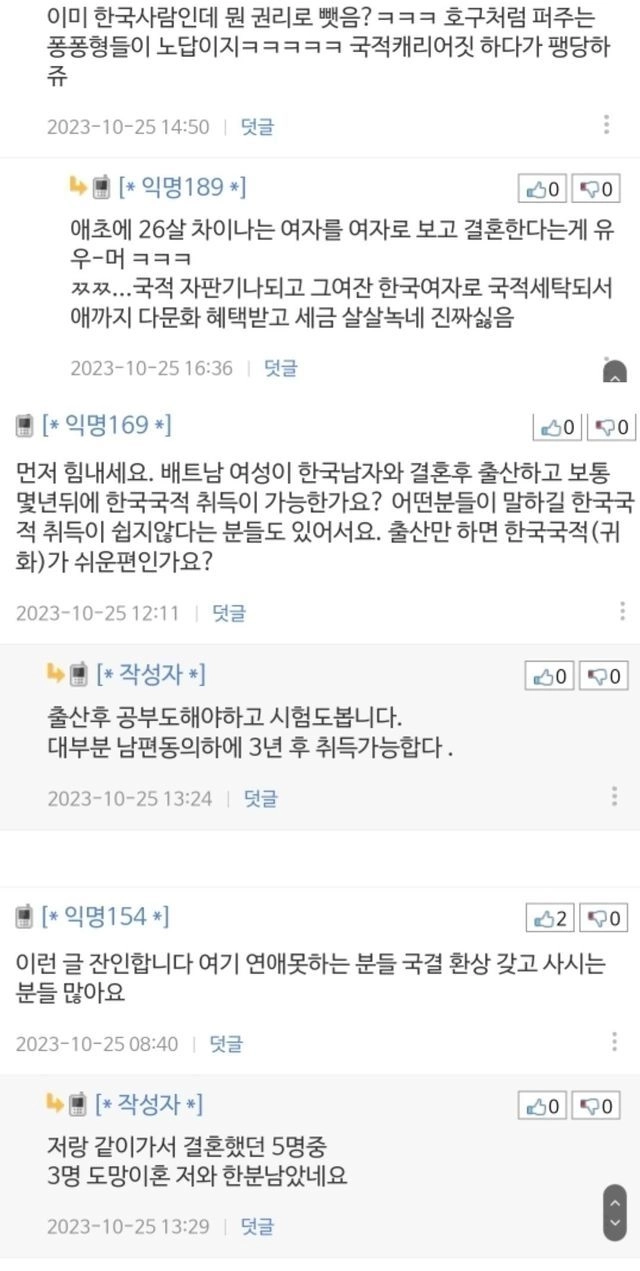Open the overflow menu on the 14:50 comment
Image resolution: width=640 pixels, height=1271 pixels.
coord(607,125)
